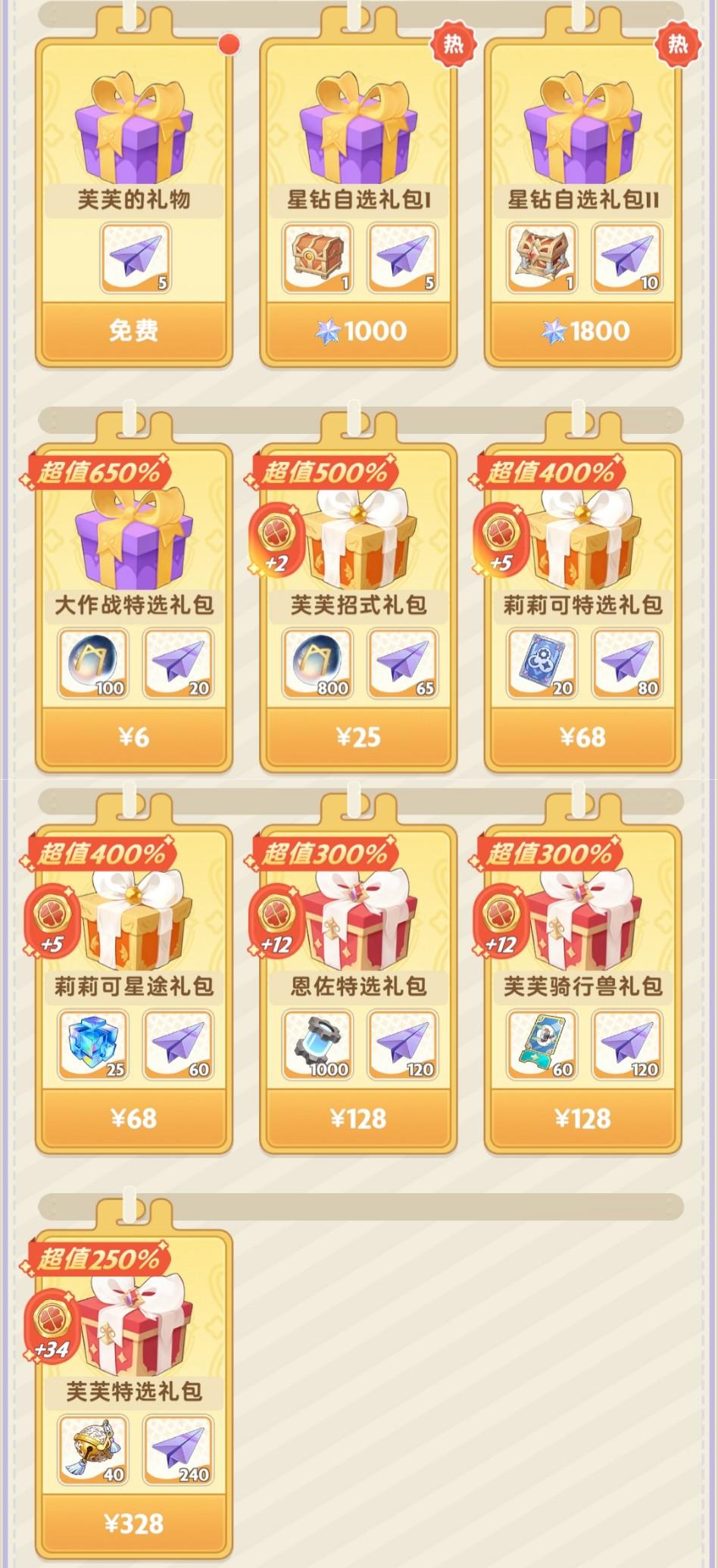This screenshot has height=1568, width=718.
Task: Claim the 免费 gift of 芙芙的礼物
Action: coord(131,329)
